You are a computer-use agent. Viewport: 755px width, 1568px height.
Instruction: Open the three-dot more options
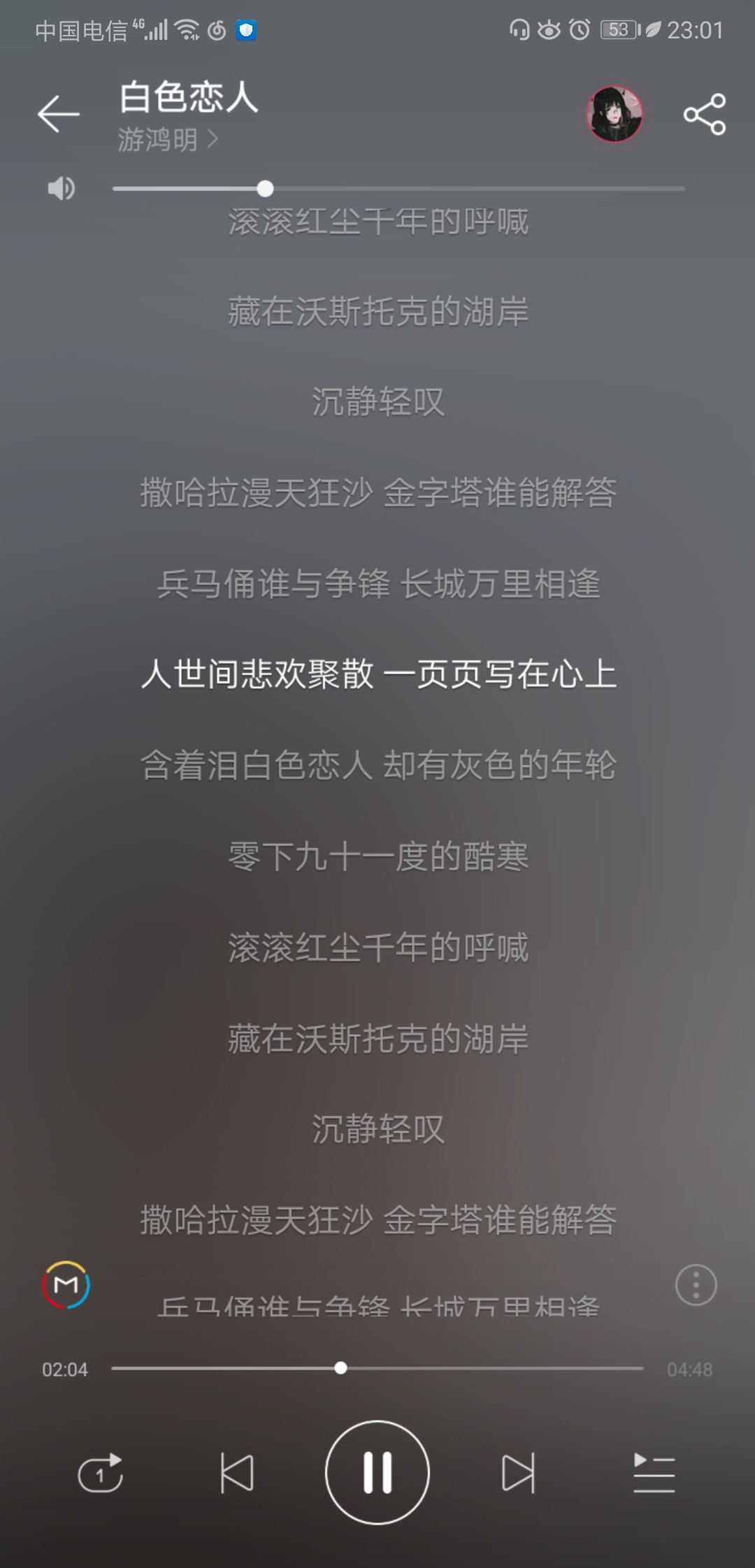696,1284
